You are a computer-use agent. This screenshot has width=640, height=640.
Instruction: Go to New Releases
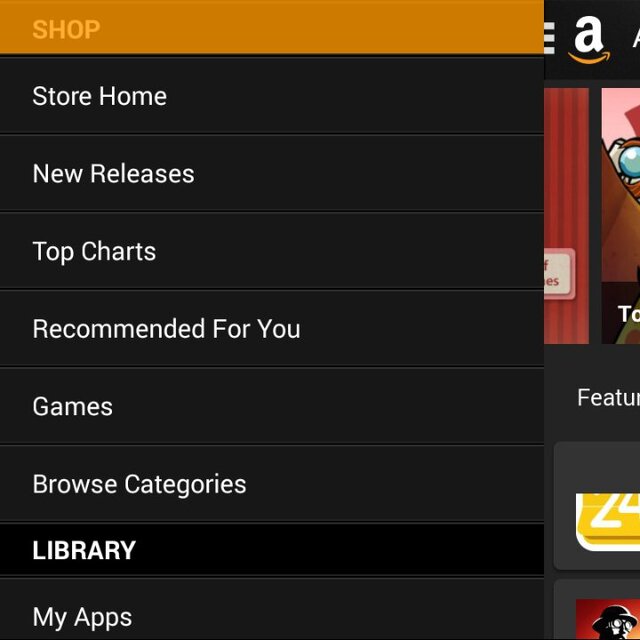coord(113,174)
